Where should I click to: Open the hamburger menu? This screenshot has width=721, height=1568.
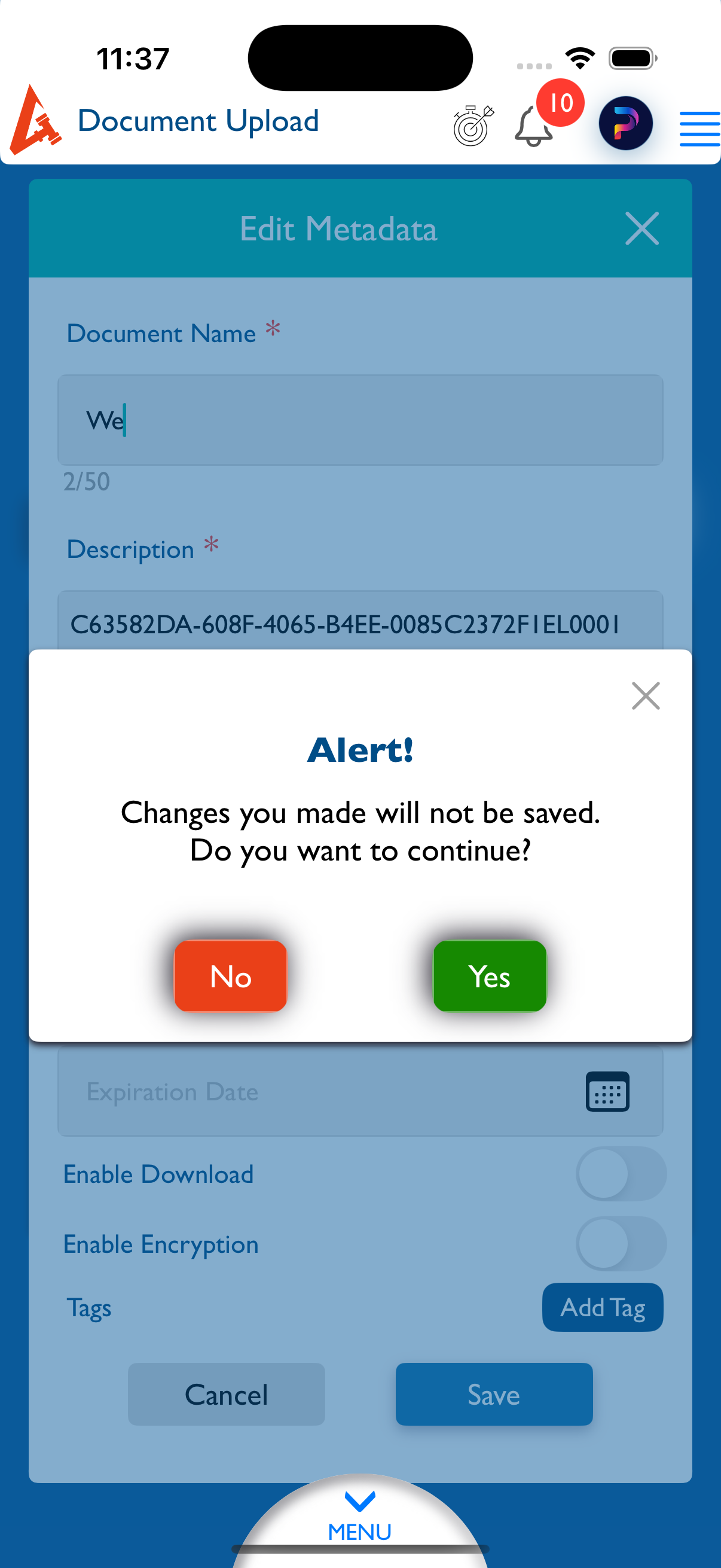pos(699,129)
